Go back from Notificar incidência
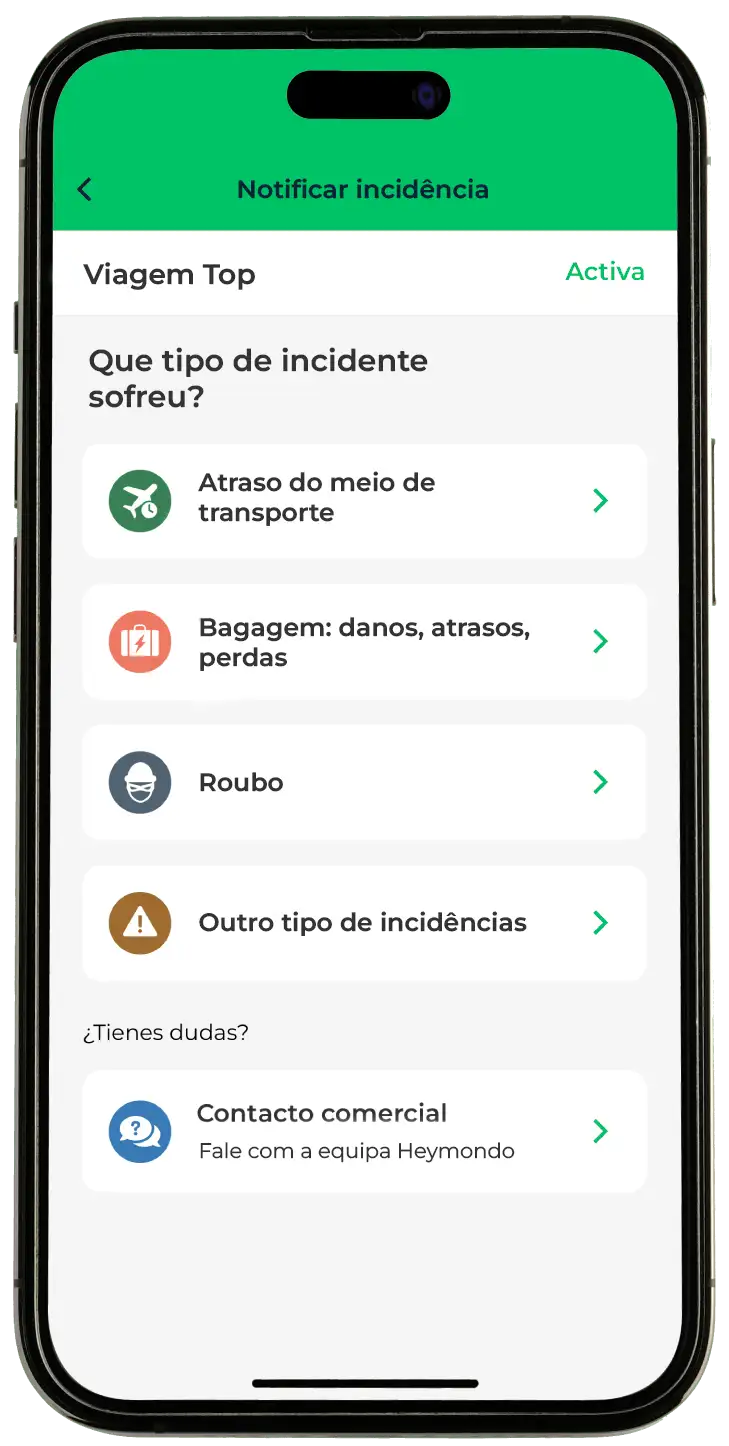The image size is (729, 1446). pos(85,189)
